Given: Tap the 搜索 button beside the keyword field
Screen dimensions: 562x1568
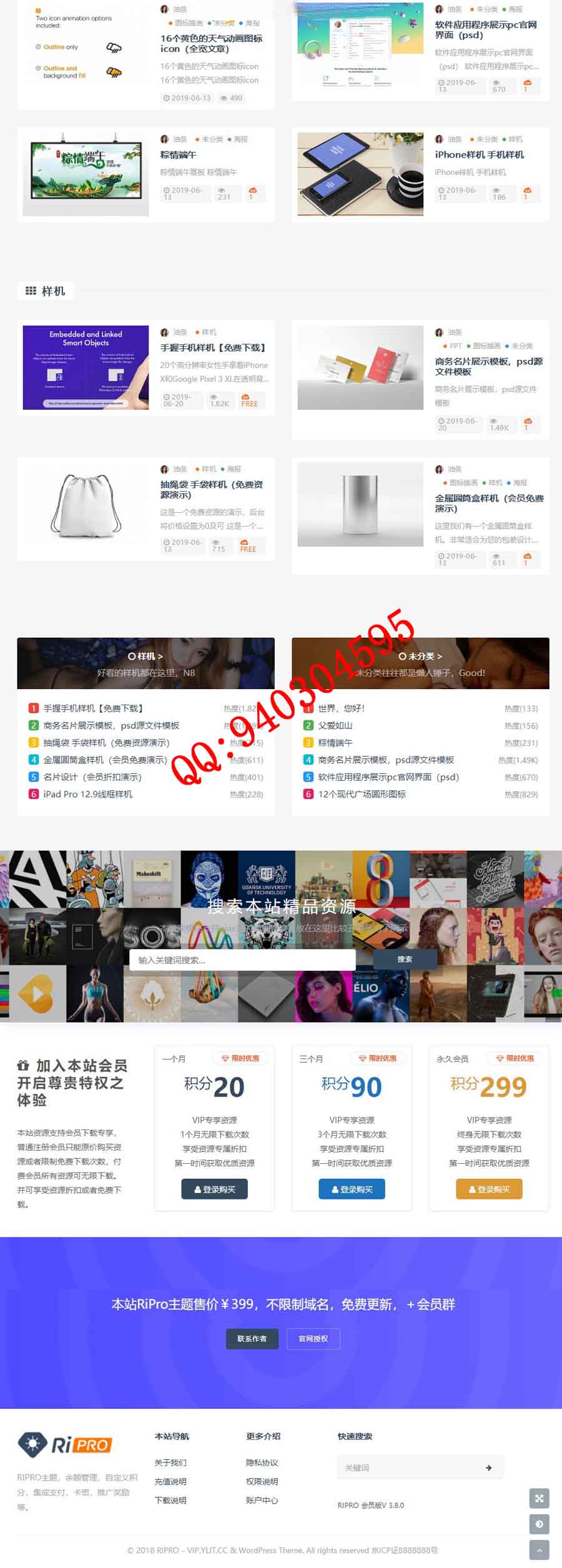Looking at the screenshot, I should (404, 959).
